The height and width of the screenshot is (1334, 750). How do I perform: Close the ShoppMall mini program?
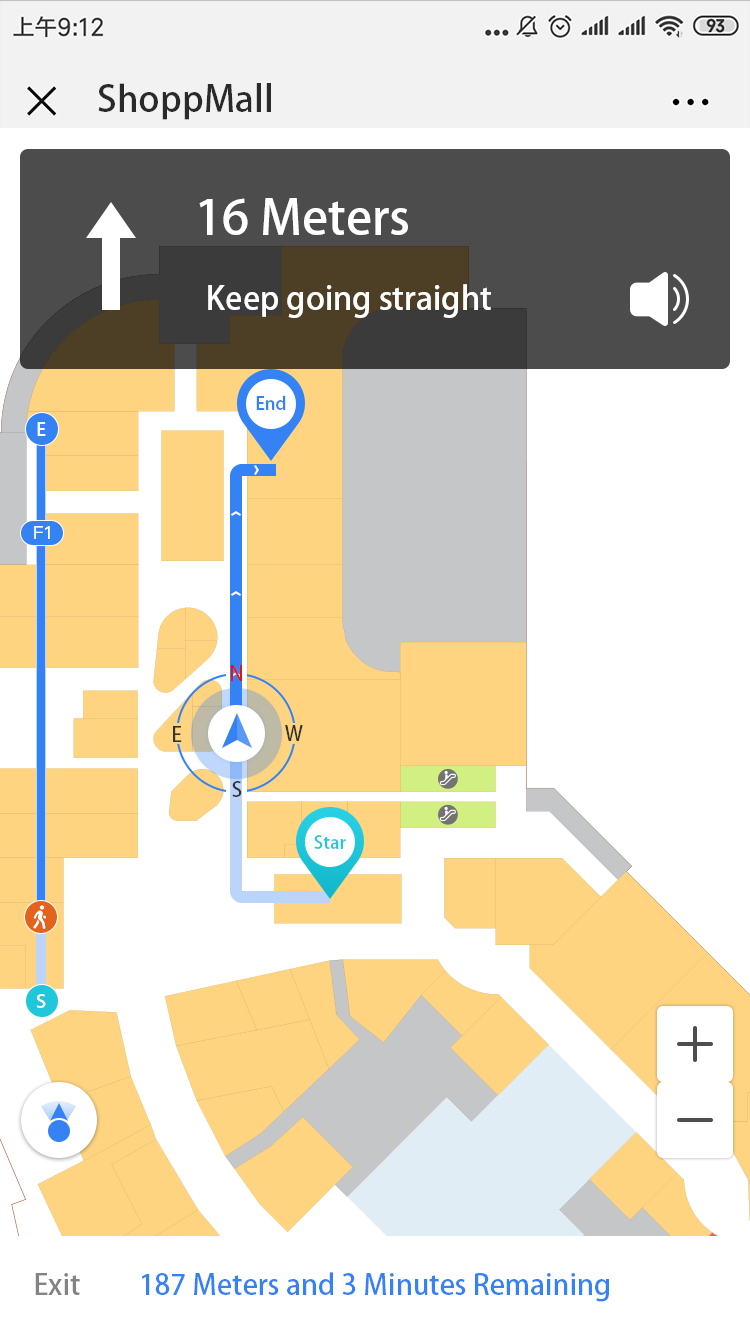click(x=41, y=101)
